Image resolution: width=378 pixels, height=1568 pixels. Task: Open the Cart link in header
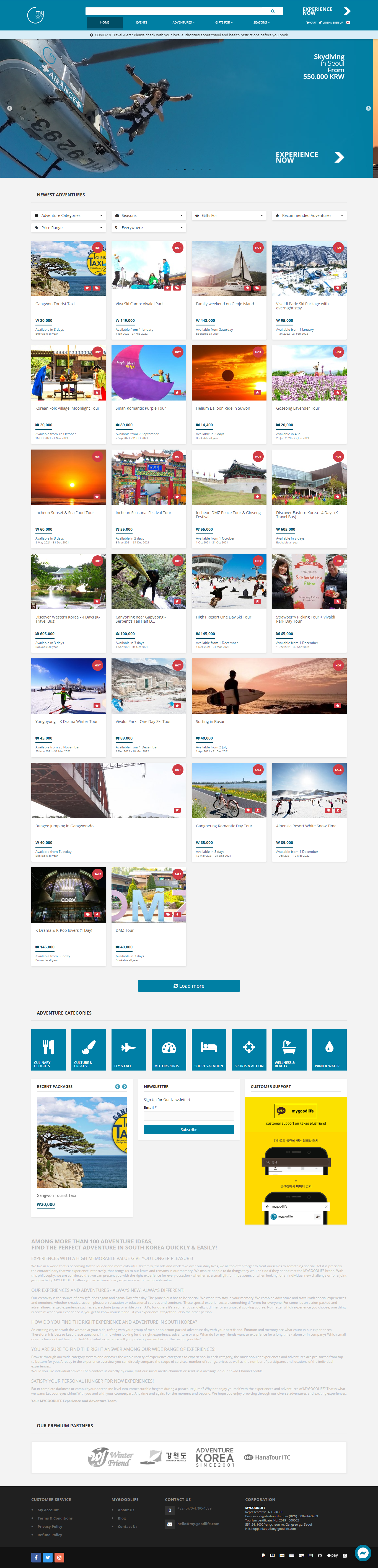tap(311, 22)
